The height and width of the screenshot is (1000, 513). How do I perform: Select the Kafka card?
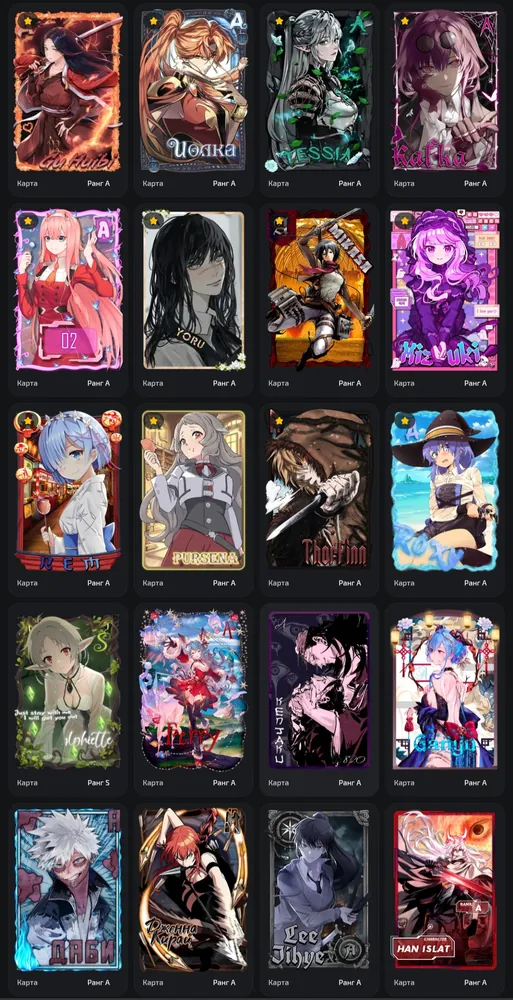tap(444, 92)
